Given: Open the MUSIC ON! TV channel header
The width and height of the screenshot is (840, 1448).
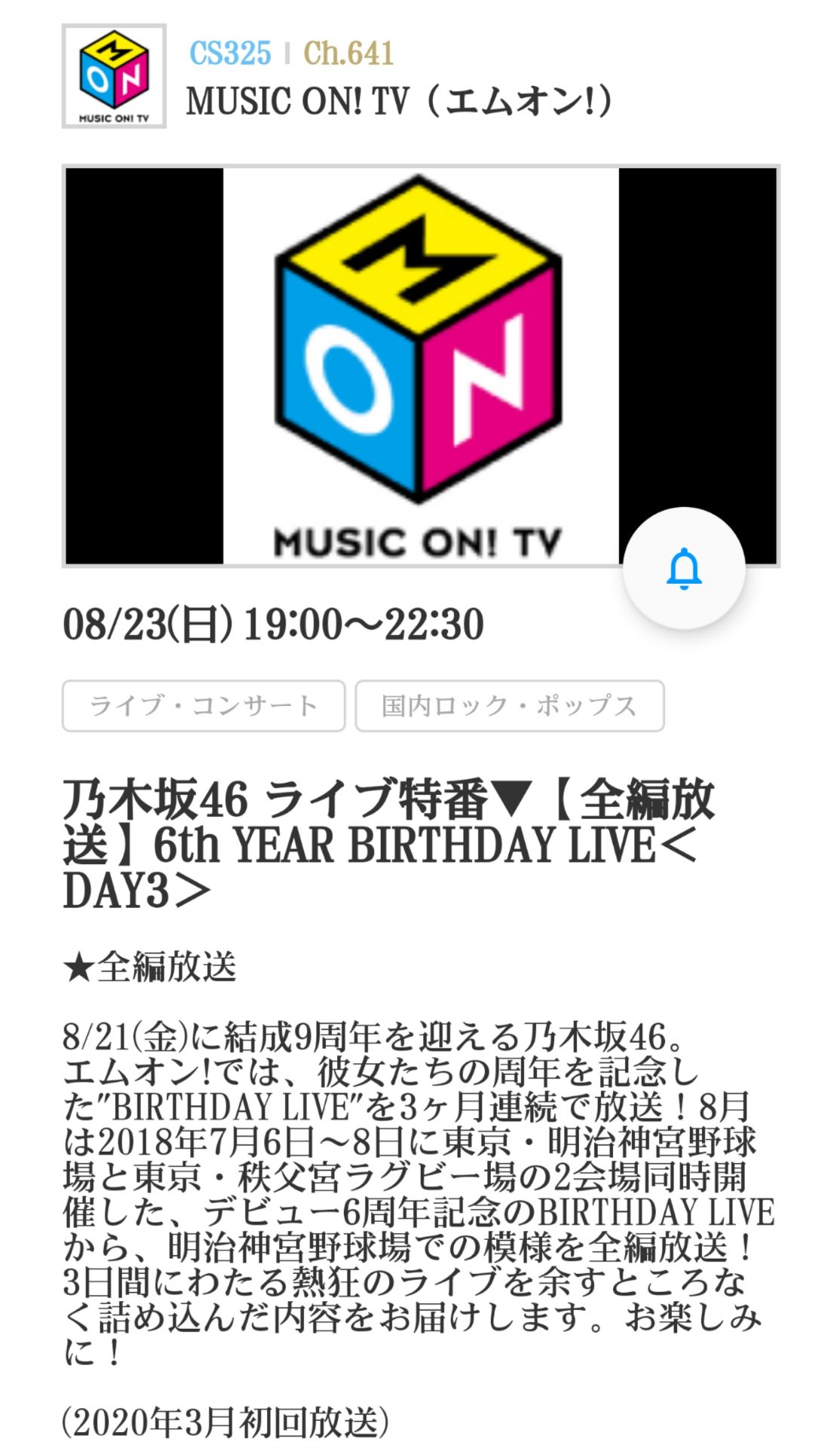Looking at the screenshot, I should coord(398,100).
